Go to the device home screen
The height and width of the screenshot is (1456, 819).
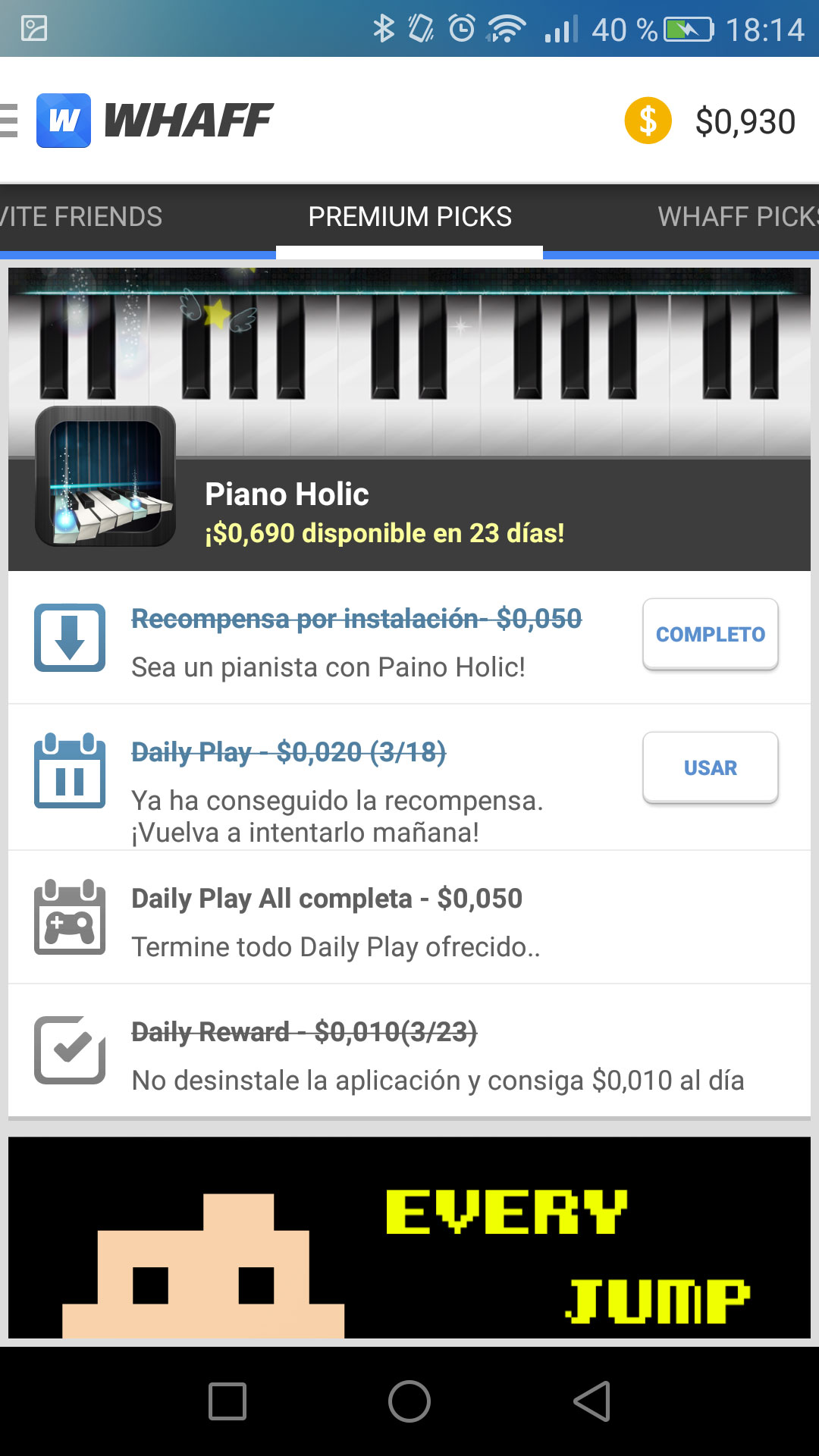coord(409,1401)
